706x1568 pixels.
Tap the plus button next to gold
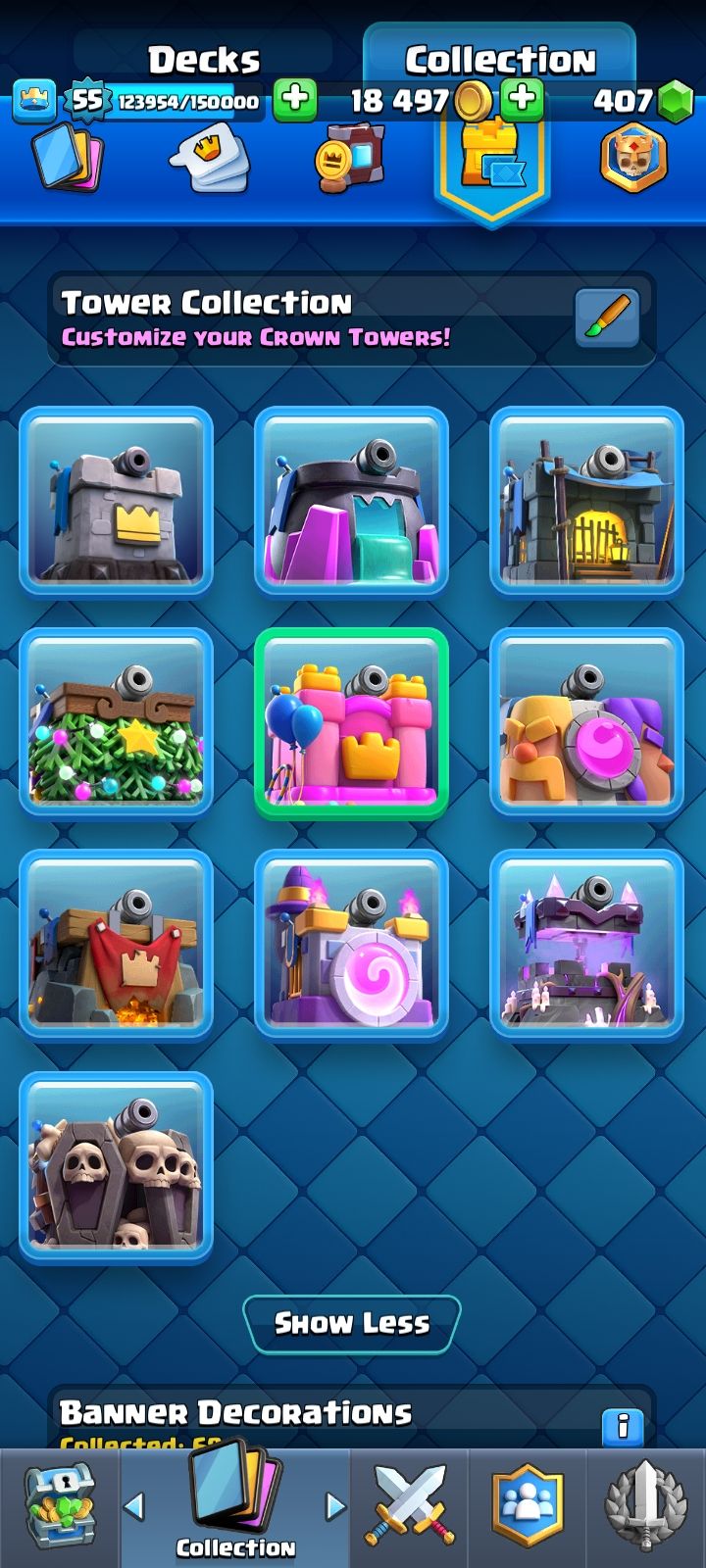point(523,99)
